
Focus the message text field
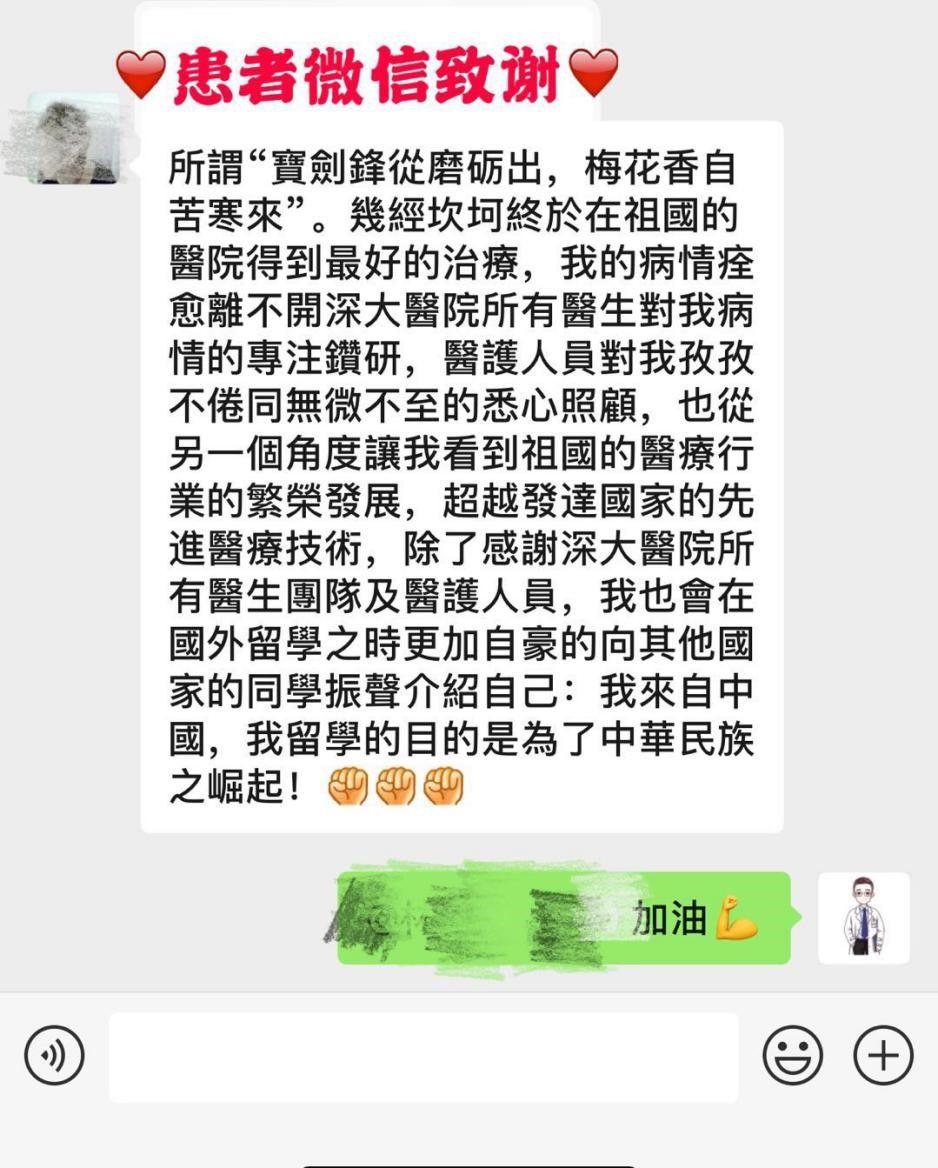423,1057
